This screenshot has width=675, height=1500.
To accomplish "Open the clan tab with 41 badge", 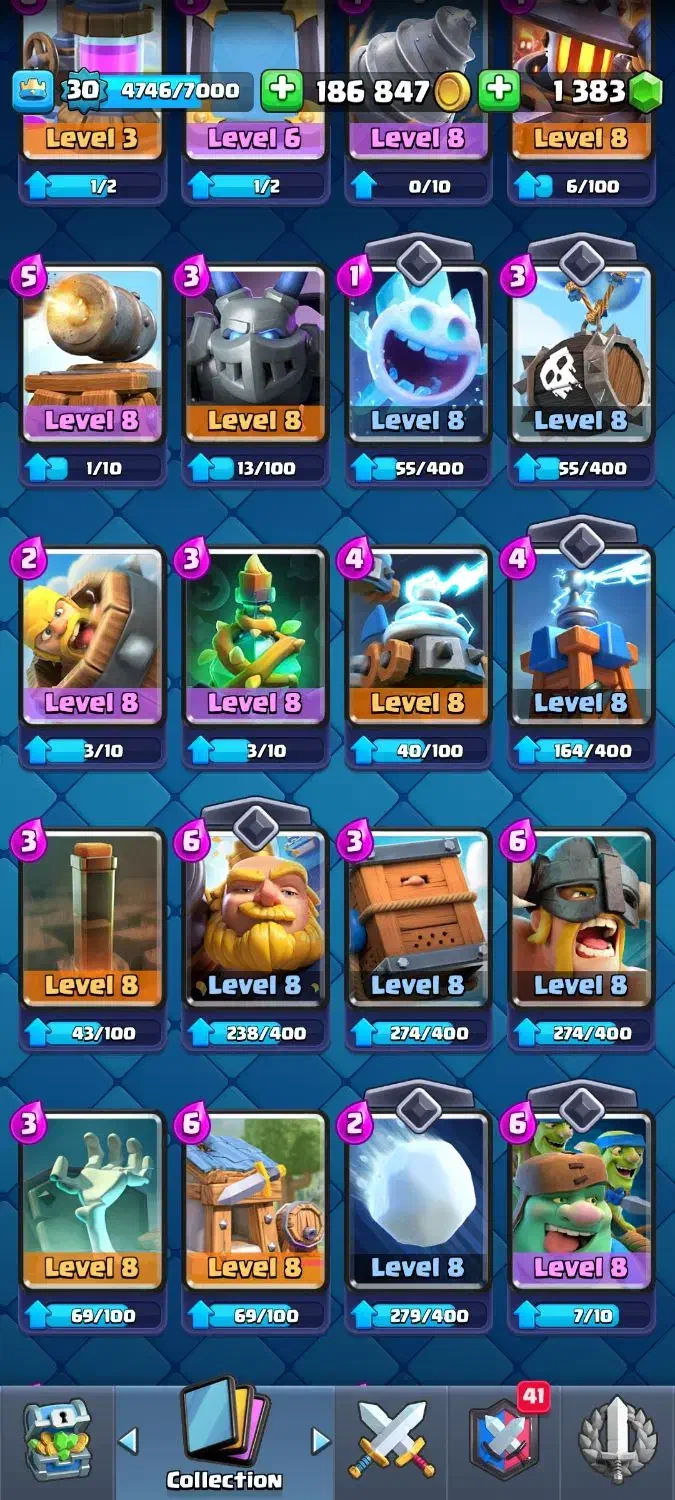I will coord(504,1441).
